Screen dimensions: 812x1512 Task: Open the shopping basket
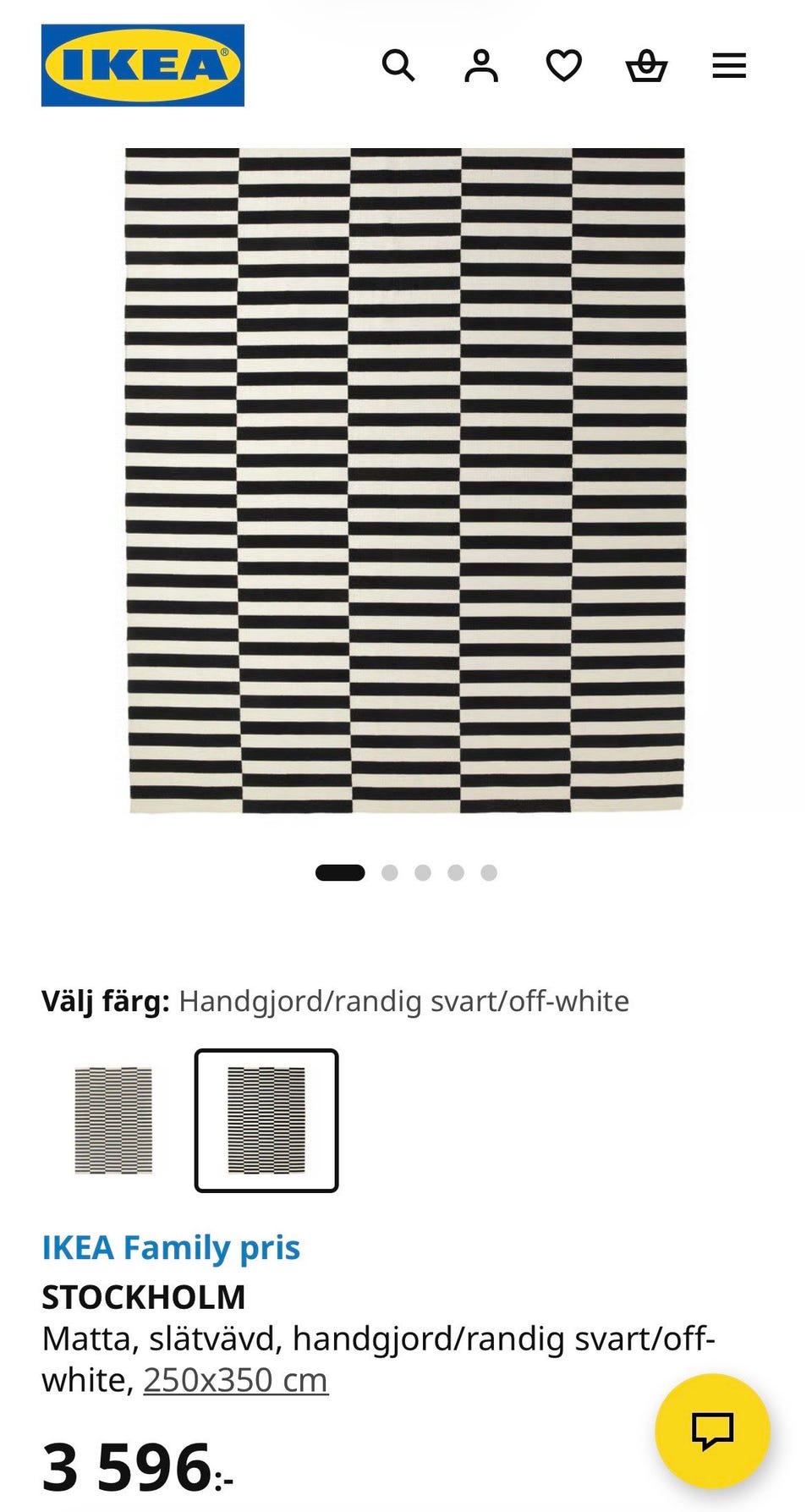click(645, 66)
